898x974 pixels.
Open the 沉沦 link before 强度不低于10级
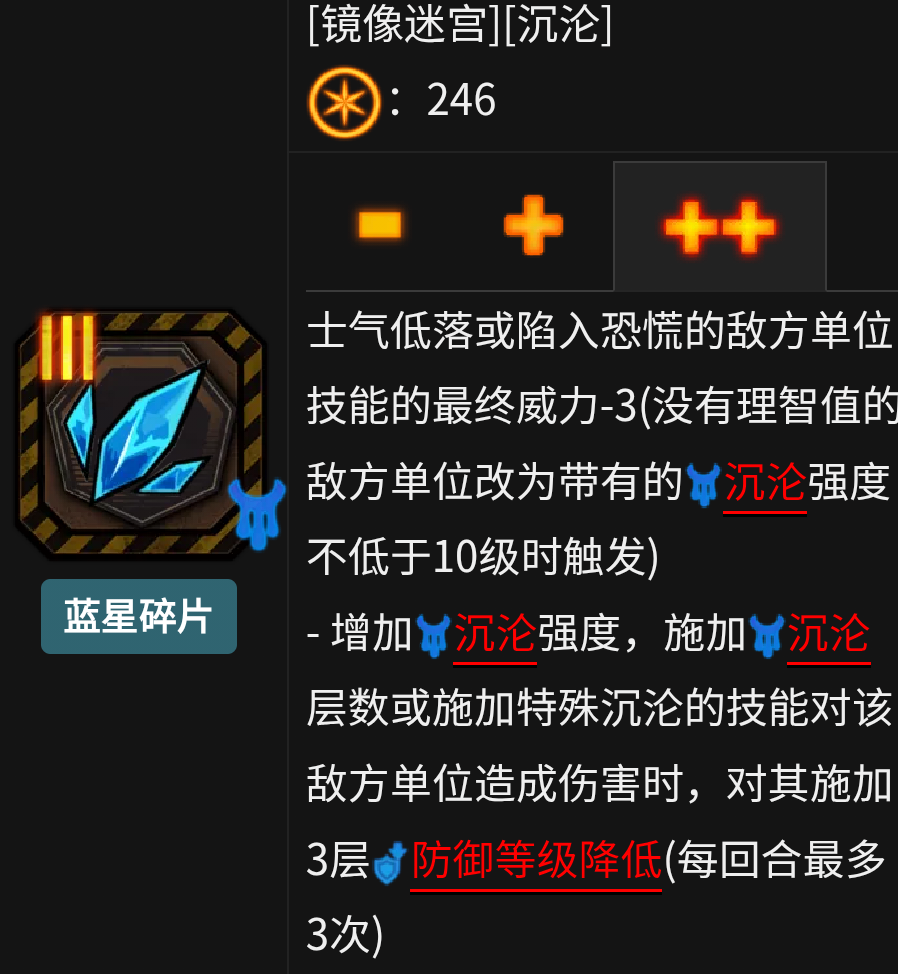click(765, 484)
